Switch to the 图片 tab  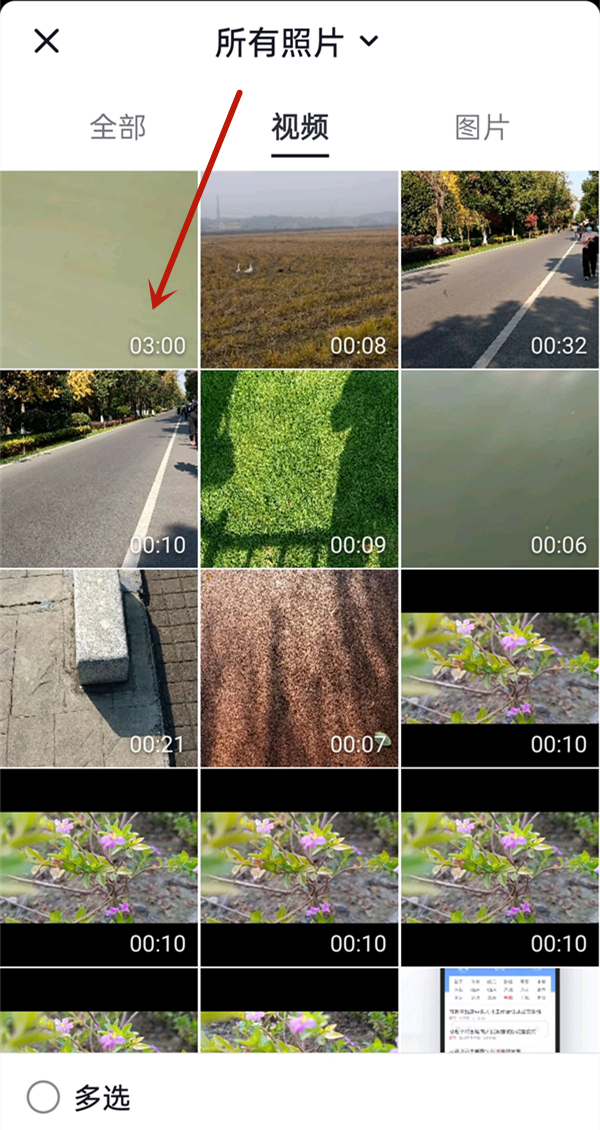(482, 128)
